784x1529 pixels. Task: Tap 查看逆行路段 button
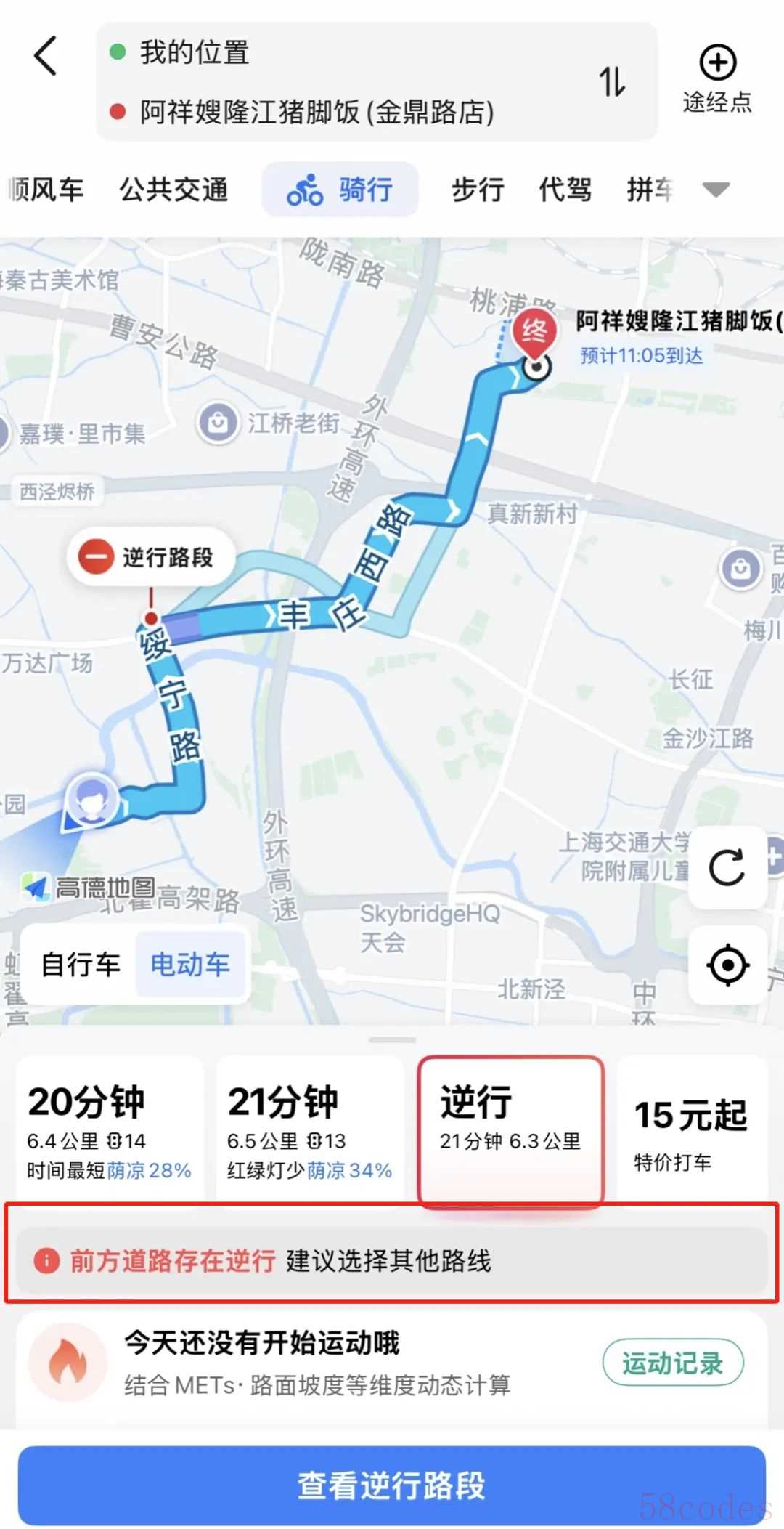coord(392,1485)
